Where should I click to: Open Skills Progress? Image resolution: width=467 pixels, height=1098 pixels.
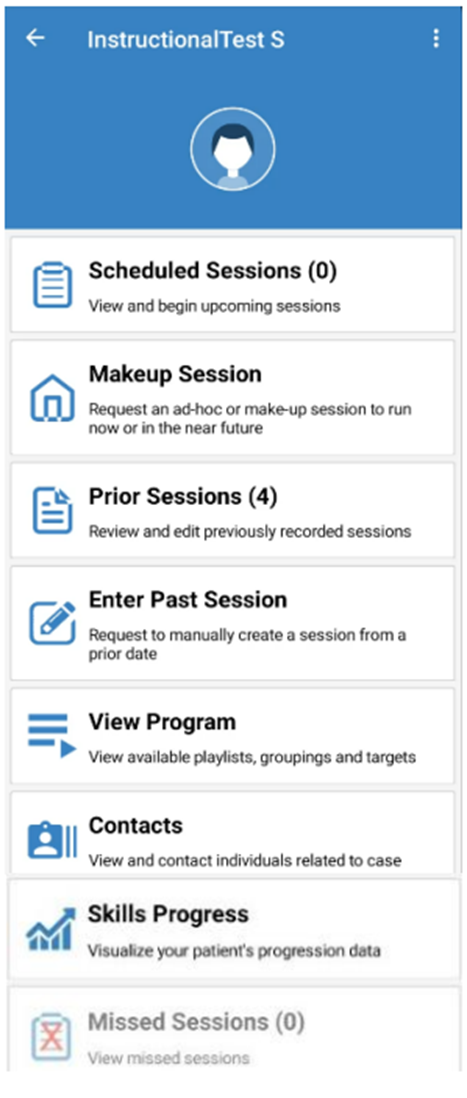coord(232,929)
